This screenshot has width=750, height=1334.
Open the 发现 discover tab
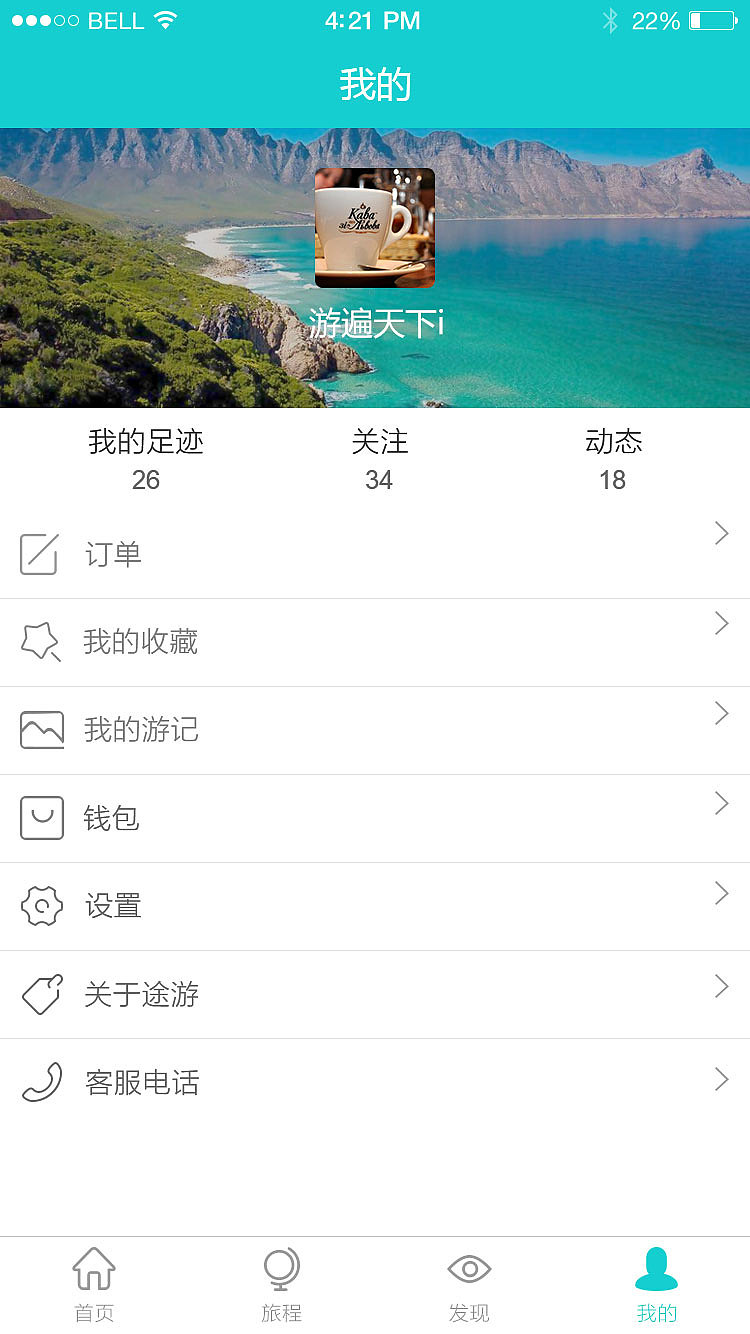tap(469, 1286)
